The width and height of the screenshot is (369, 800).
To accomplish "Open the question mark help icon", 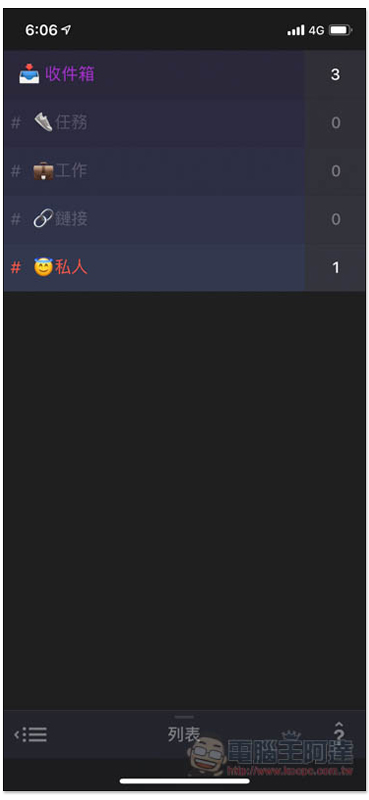I will [x=339, y=733].
